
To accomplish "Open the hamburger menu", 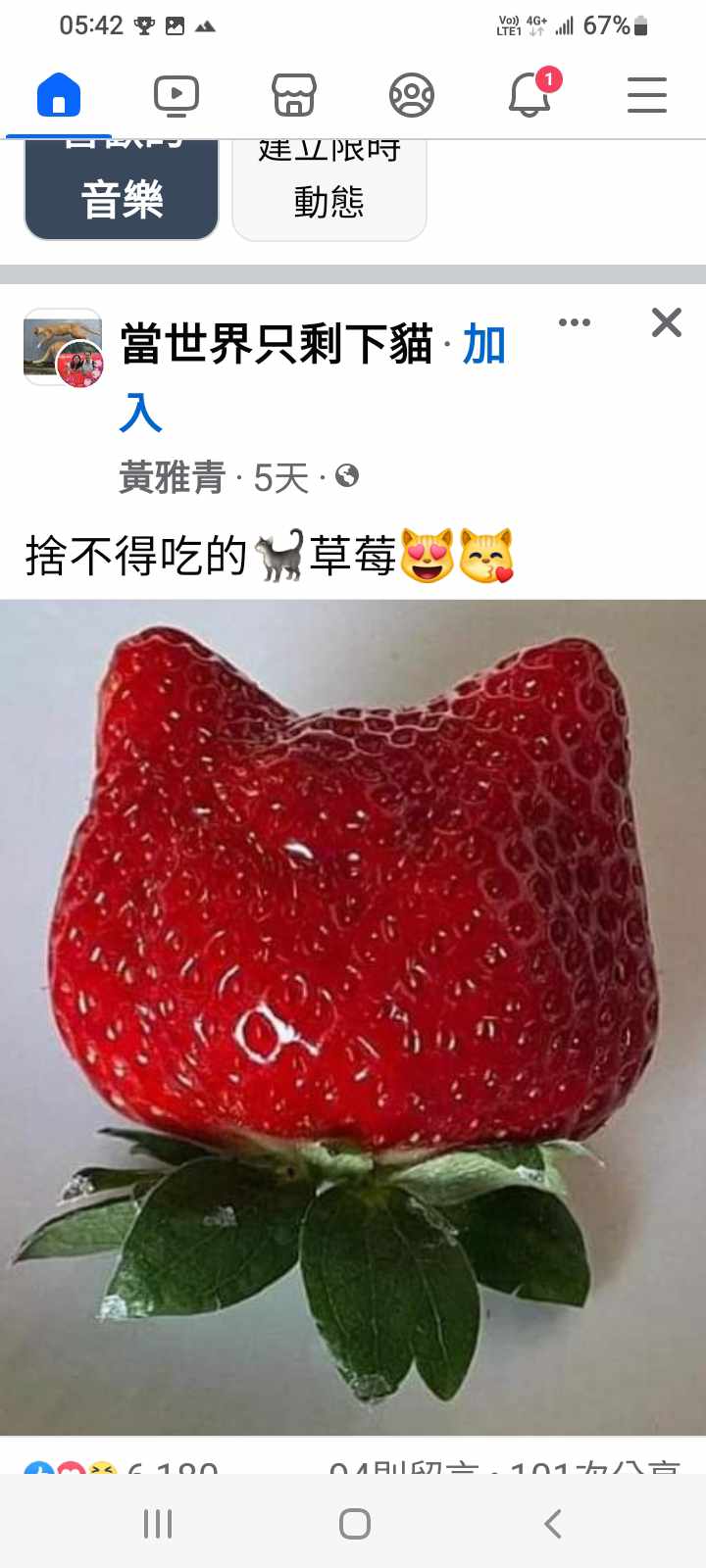I will [x=647, y=96].
